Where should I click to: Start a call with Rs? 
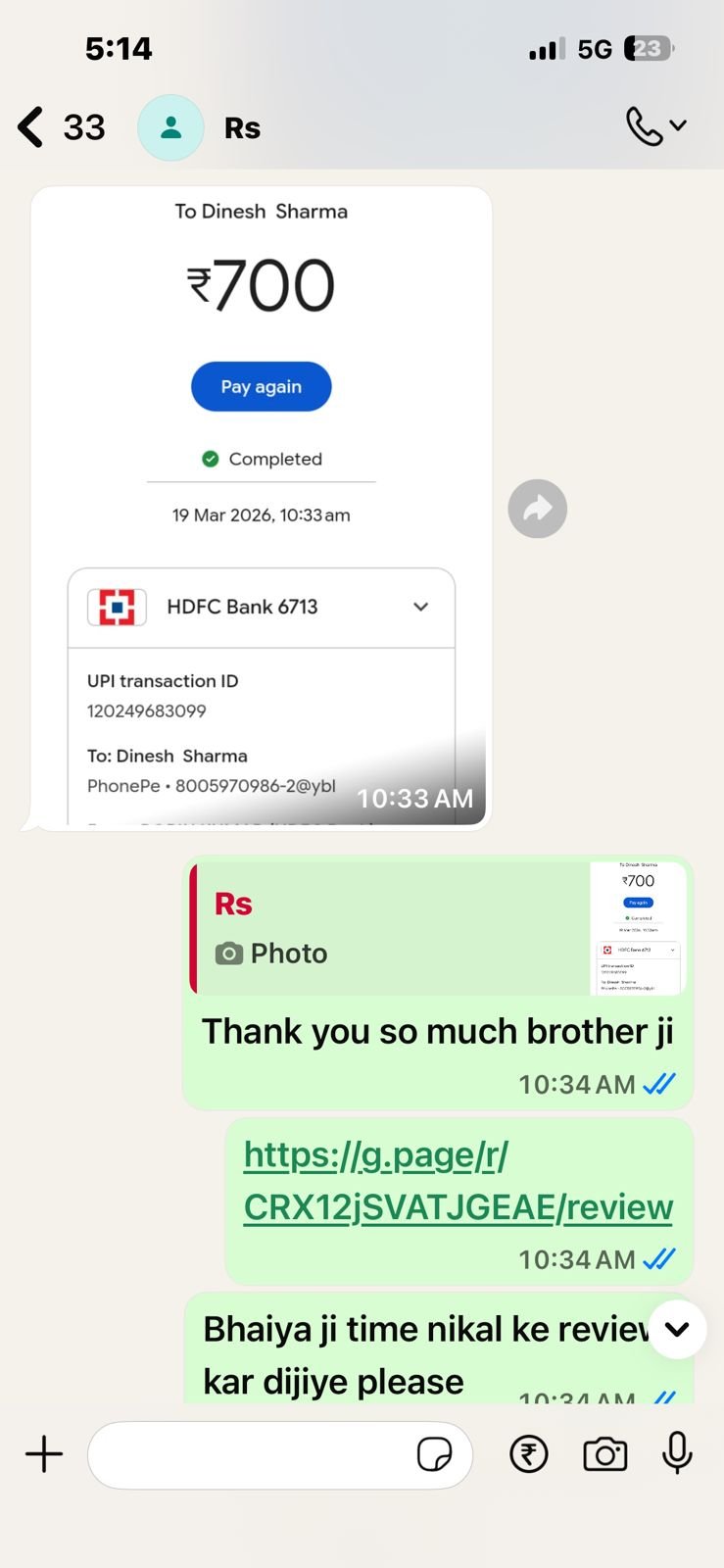(x=655, y=126)
